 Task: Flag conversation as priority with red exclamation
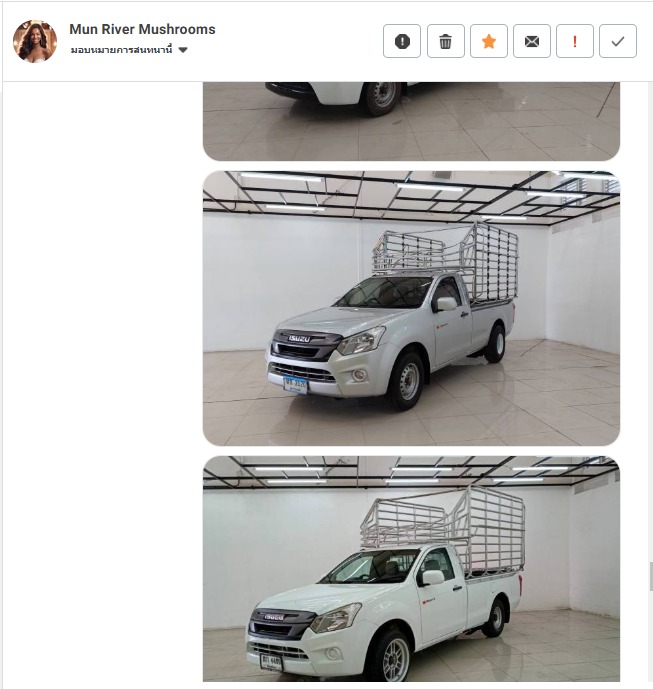(x=575, y=41)
